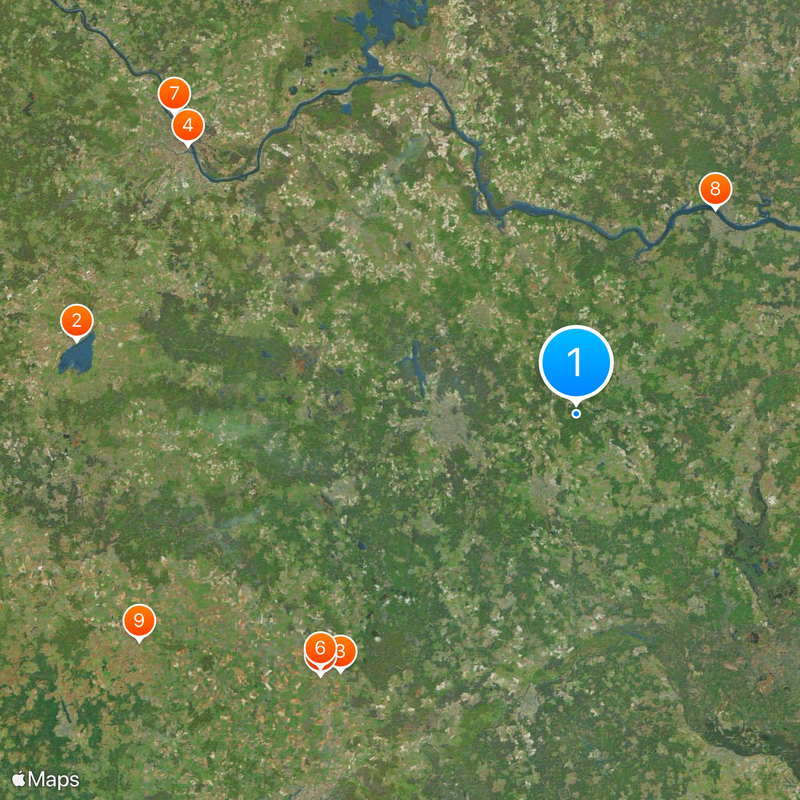Tap map pin number 8
Image resolution: width=800 pixels, height=800 pixels.
(x=714, y=188)
